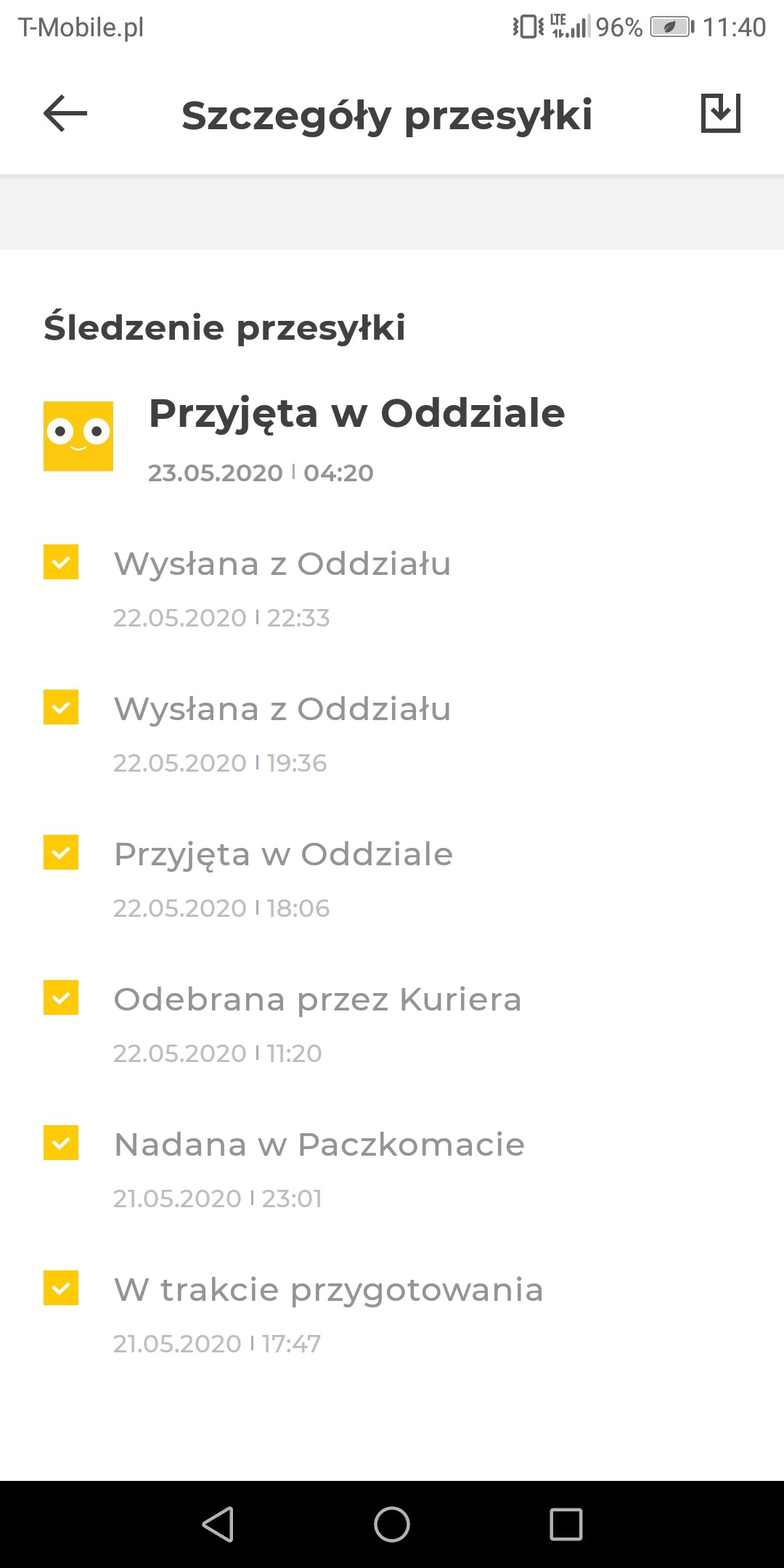Tap the download icon in the header
784x1568 pixels.
point(720,113)
